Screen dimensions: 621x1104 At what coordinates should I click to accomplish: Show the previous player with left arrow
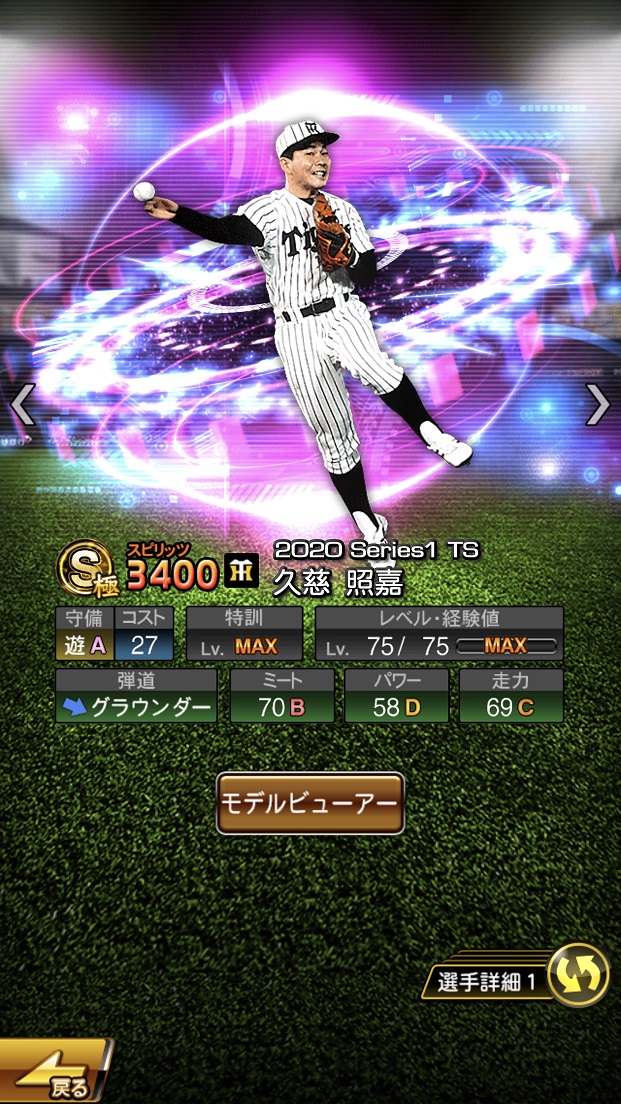pyautogui.click(x=23, y=404)
